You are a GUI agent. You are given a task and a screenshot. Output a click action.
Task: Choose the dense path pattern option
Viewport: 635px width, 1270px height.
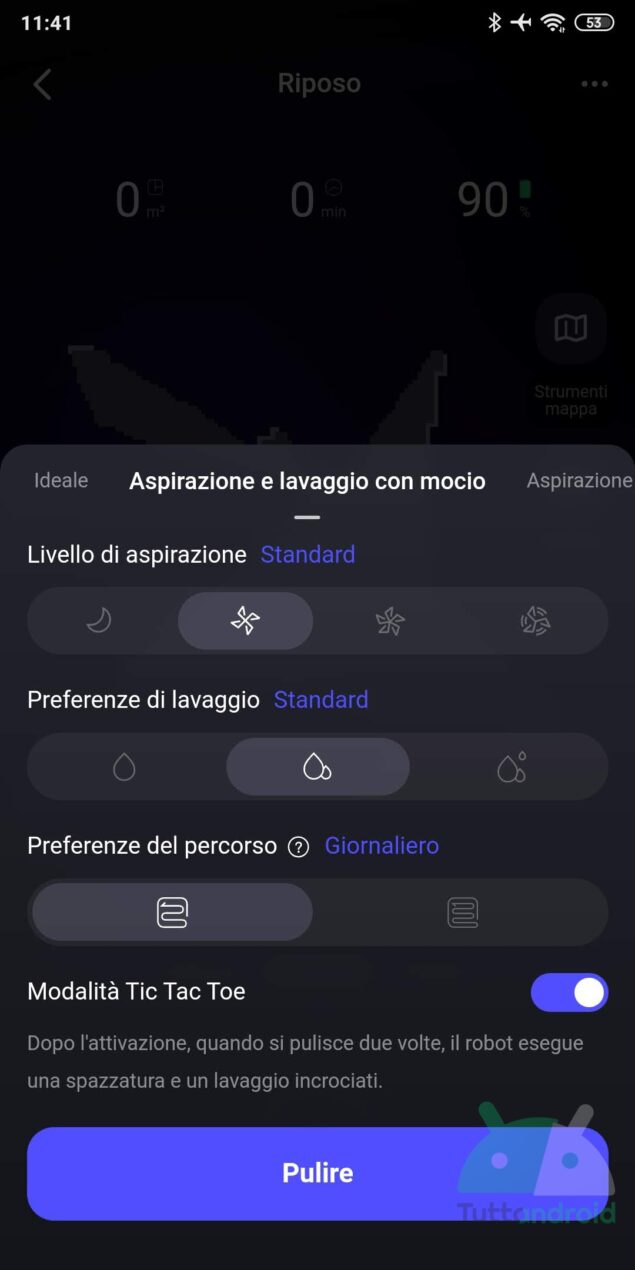(462, 912)
